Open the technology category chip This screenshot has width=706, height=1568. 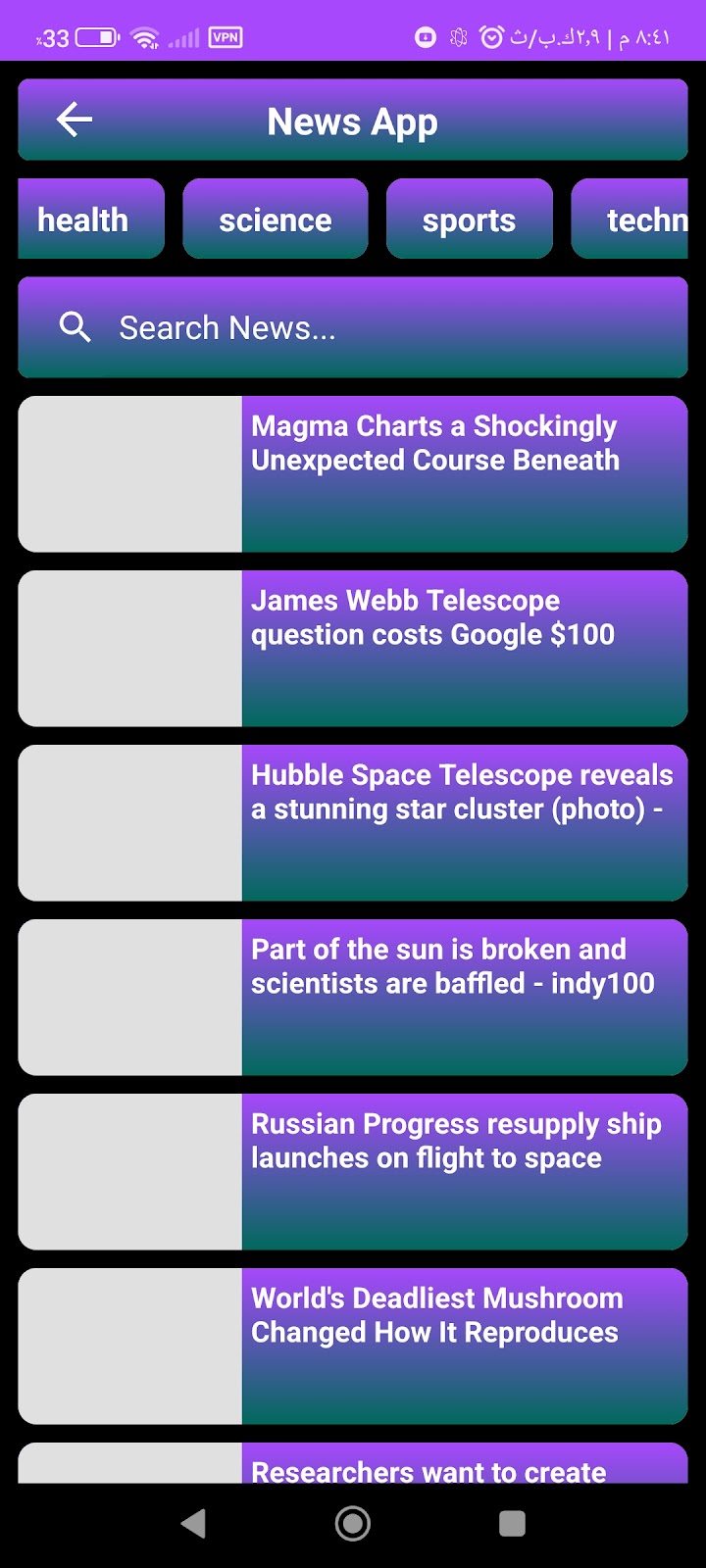[x=637, y=220]
